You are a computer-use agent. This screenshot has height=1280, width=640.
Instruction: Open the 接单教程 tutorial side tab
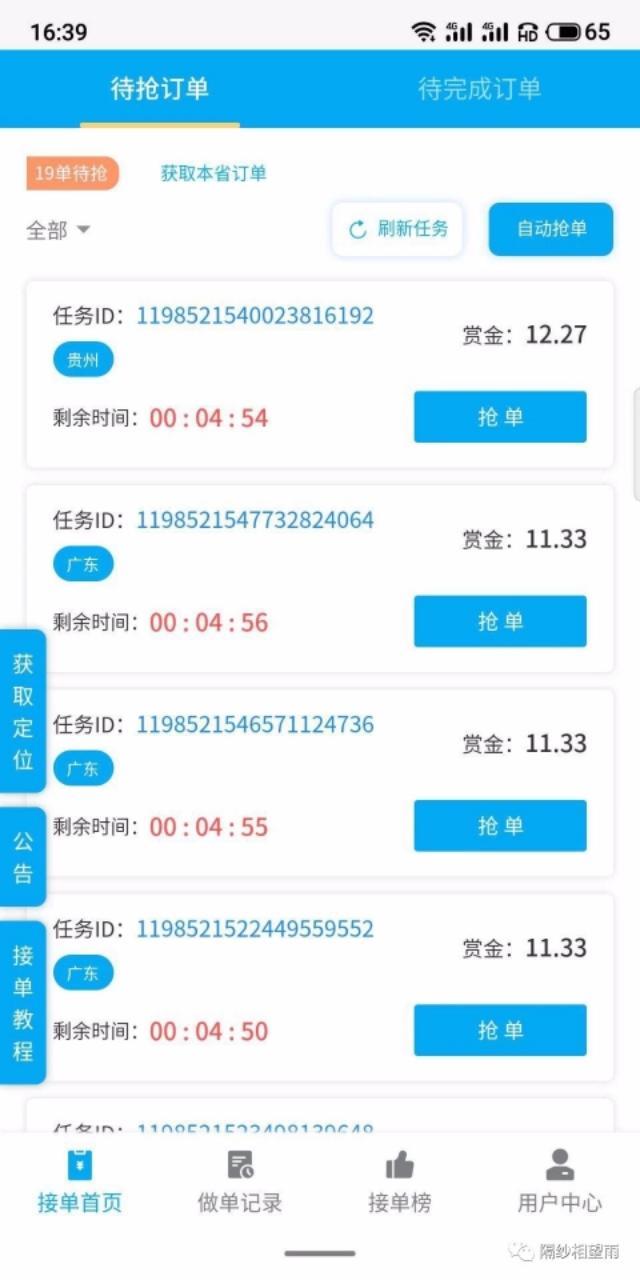click(23, 1002)
